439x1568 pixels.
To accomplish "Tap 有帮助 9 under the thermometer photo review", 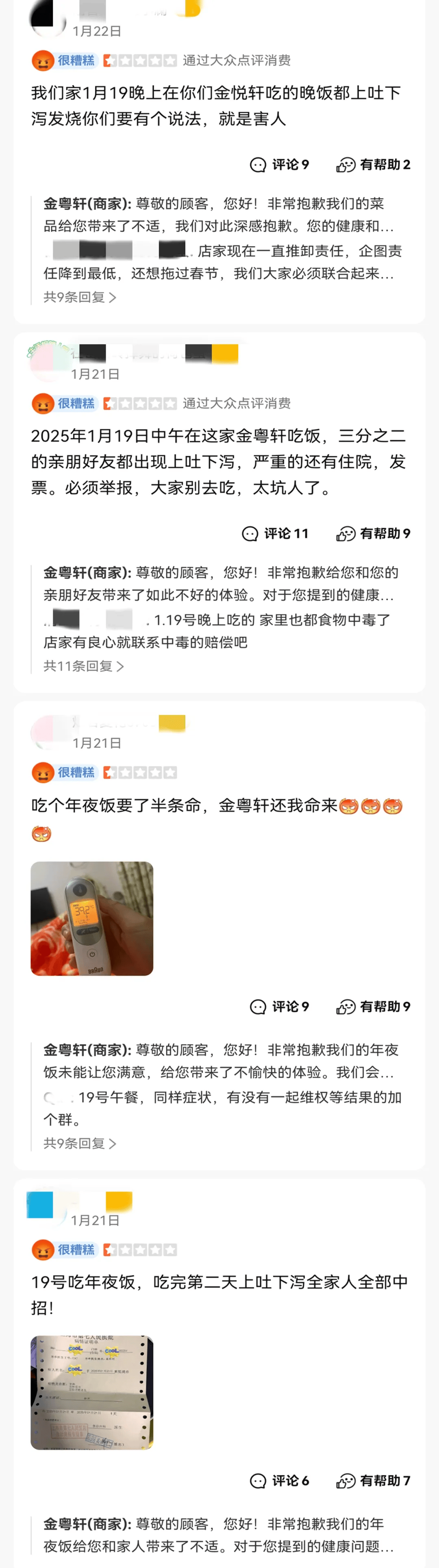I will pyautogui.click(x=373, y=1007).
